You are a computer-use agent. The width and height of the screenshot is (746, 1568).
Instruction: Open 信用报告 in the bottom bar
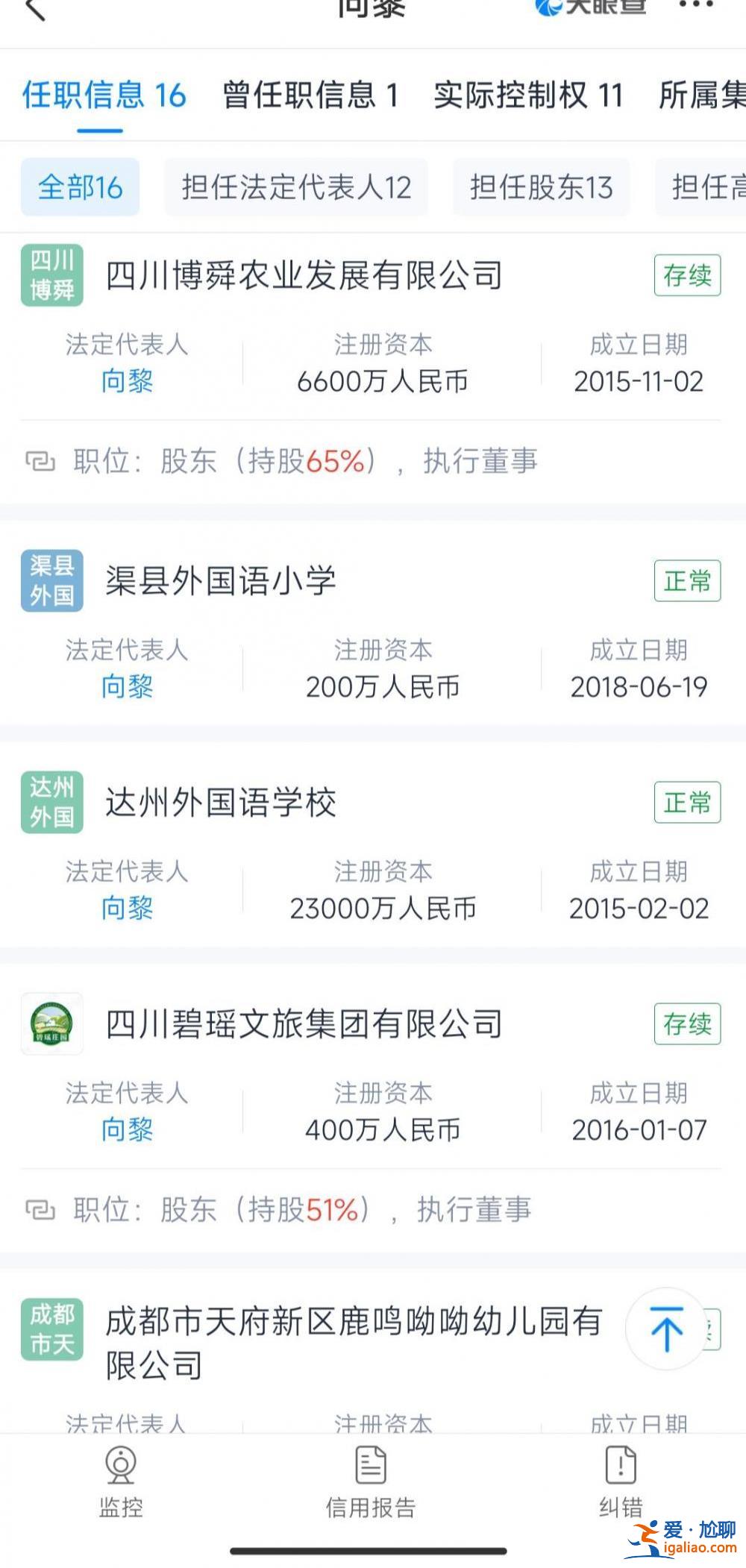(371, 1481)
